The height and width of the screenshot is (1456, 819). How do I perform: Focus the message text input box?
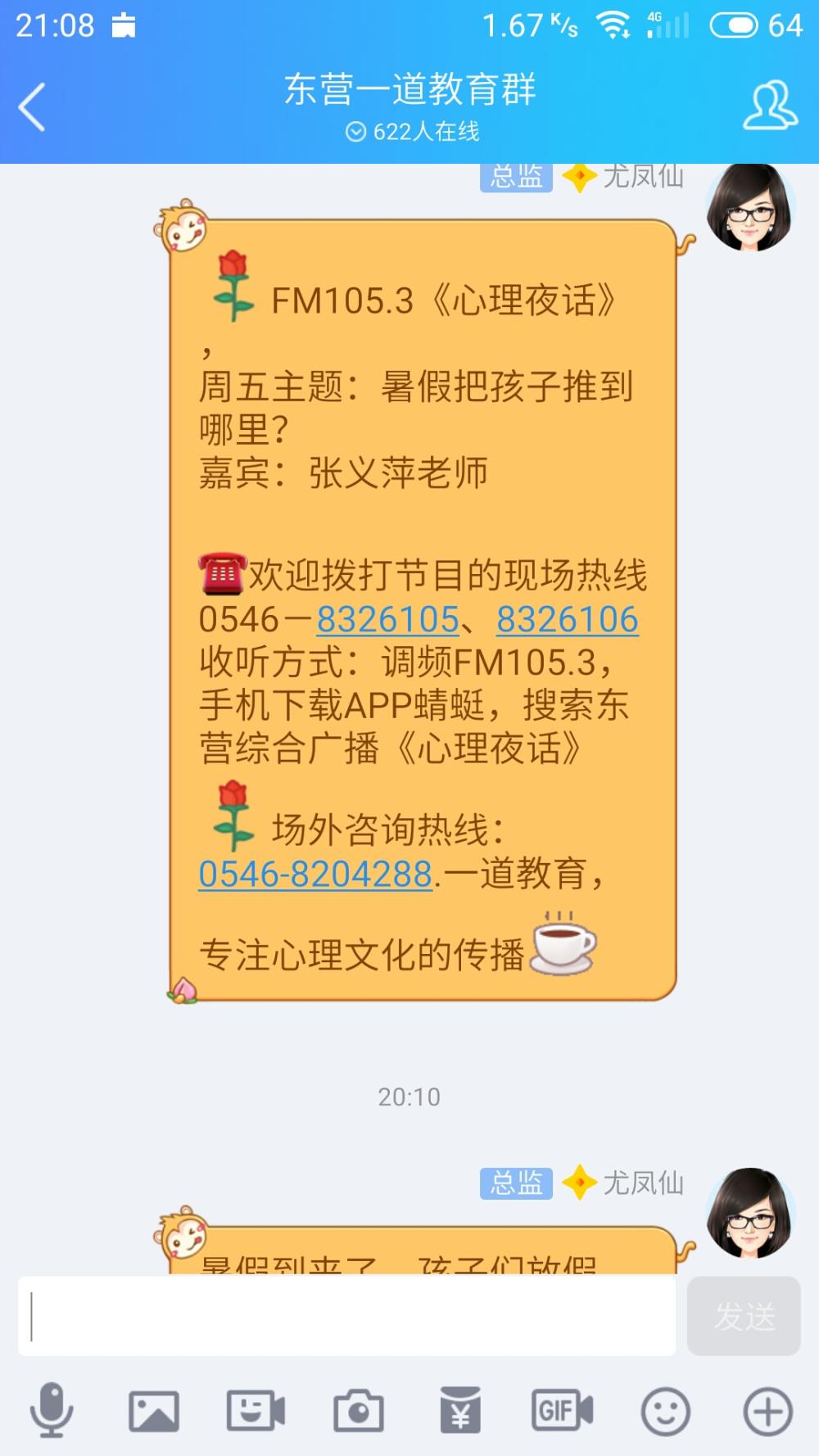pyautogui.click(x=346, y=1316)
